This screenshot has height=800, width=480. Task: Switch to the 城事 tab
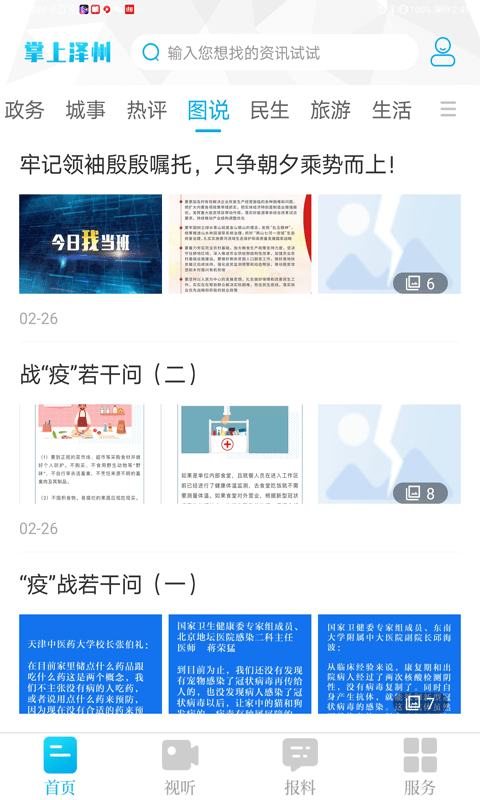[86, 110]
